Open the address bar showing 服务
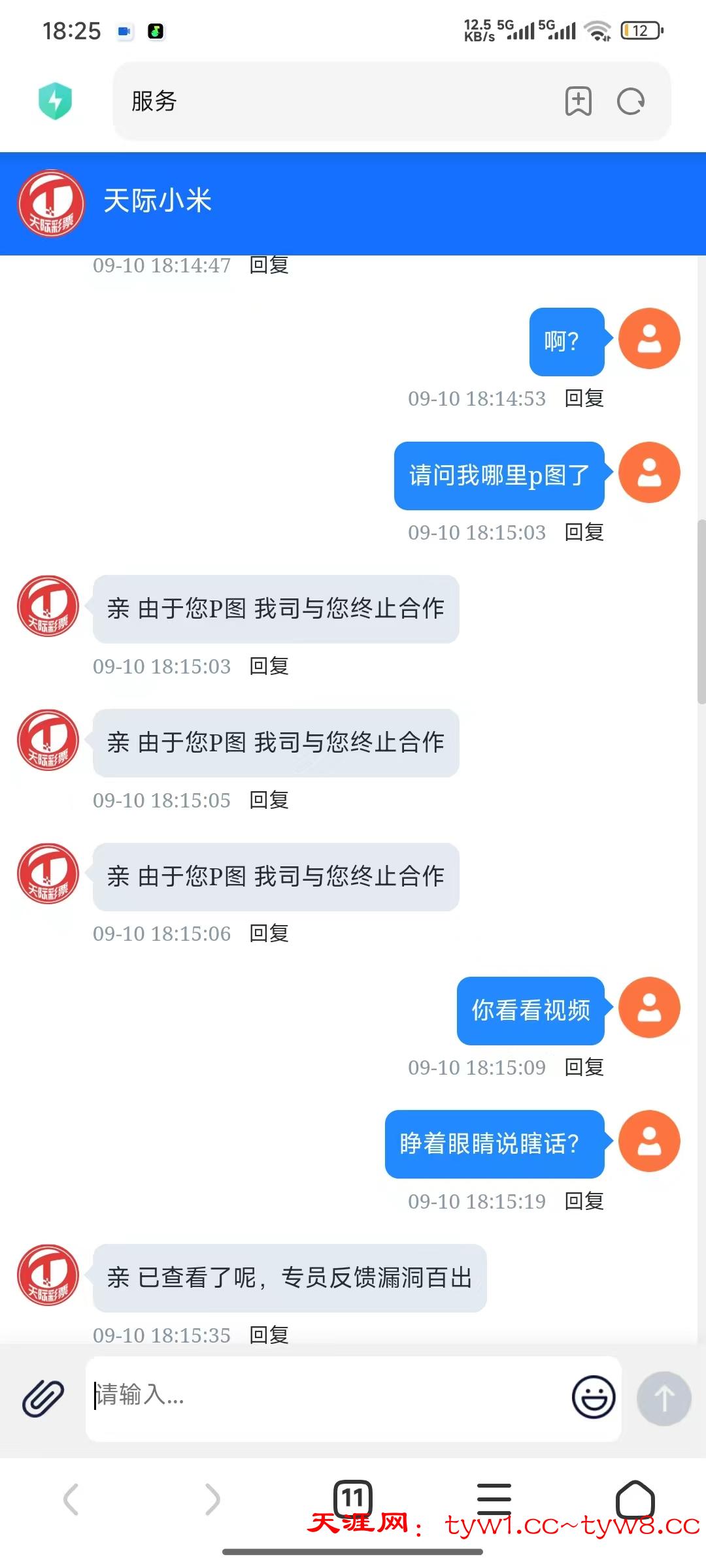 [x=327, y=101]
